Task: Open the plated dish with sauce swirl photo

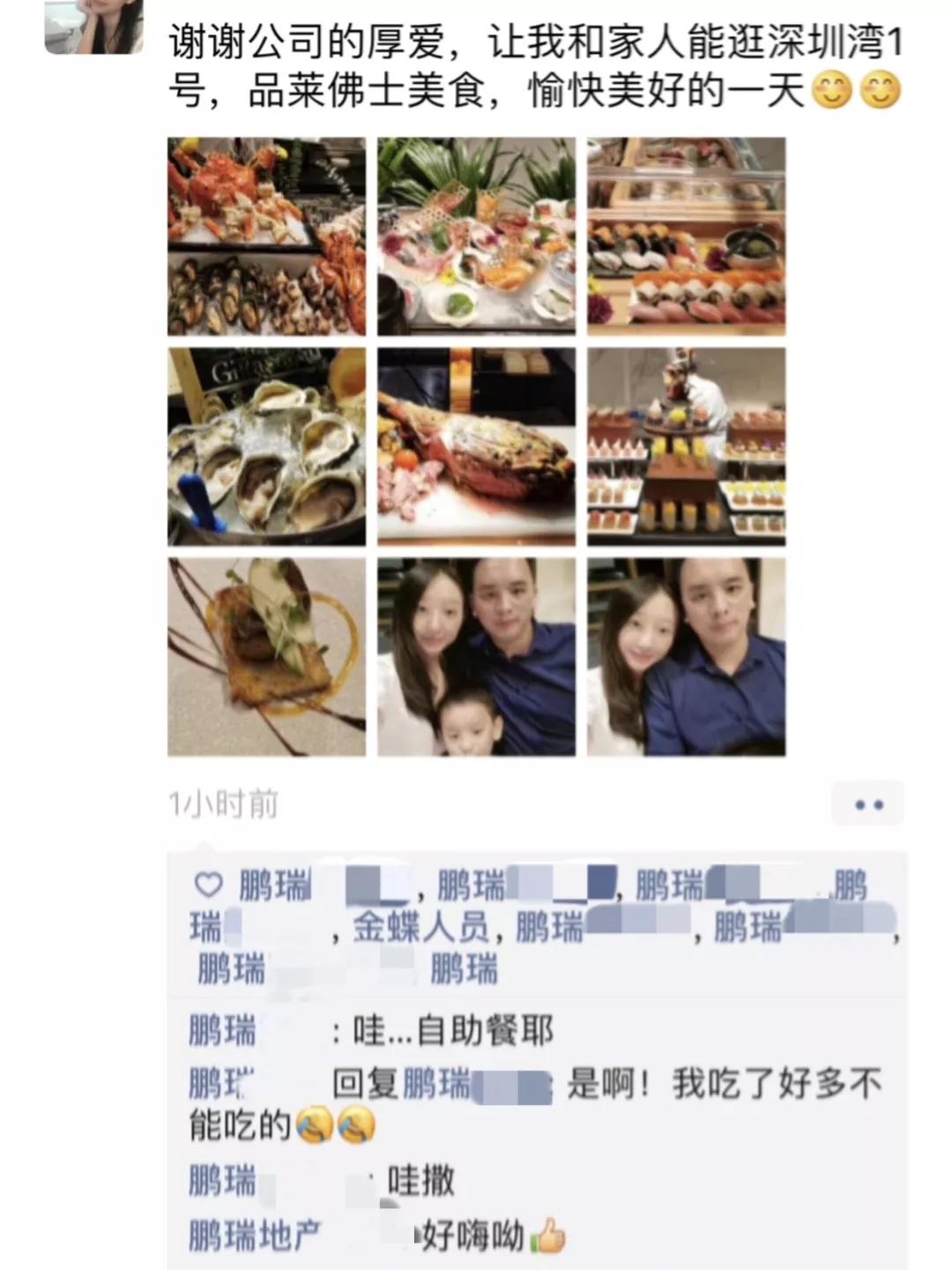Action: click(x=266, y=656)
